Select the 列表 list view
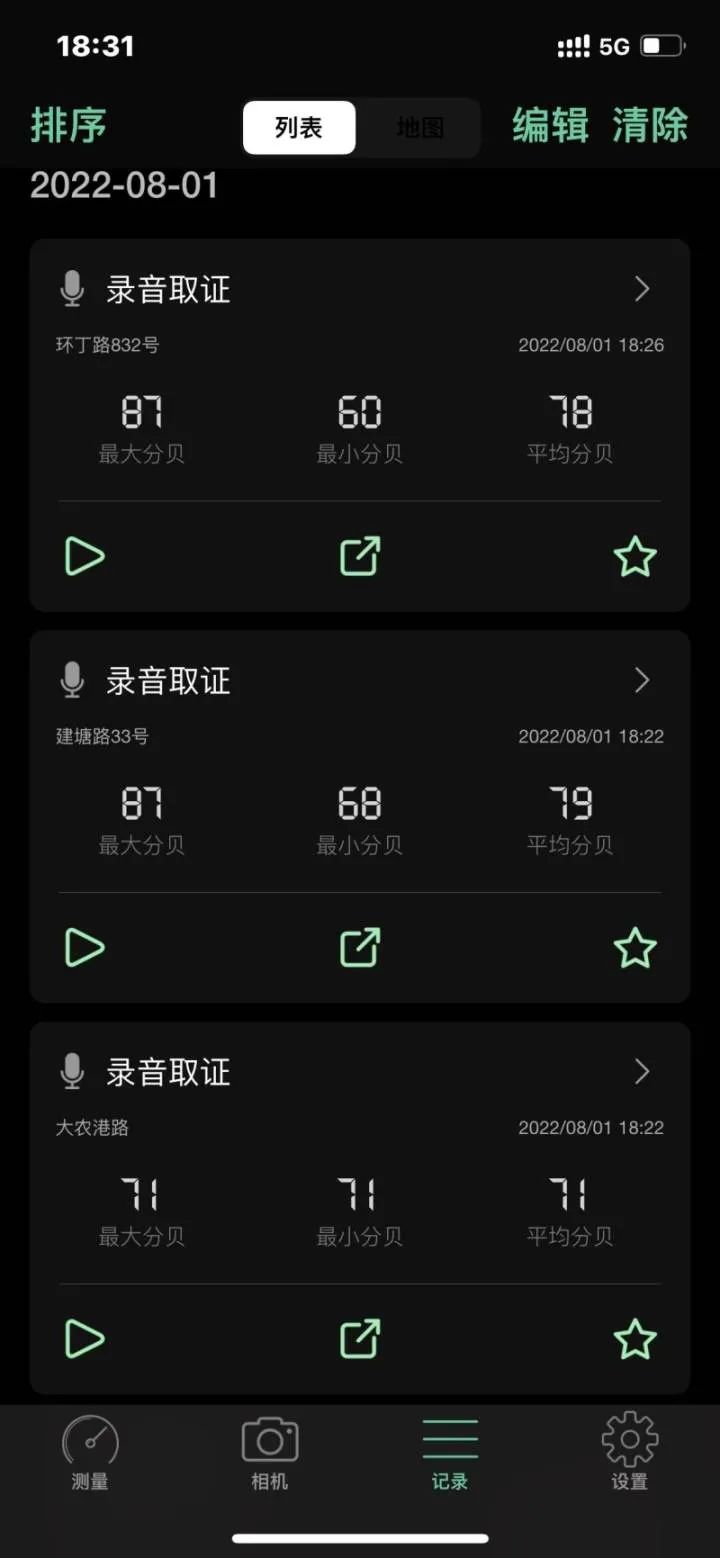The height and width of the screenshot is (1558, 720). coord(299,128)
